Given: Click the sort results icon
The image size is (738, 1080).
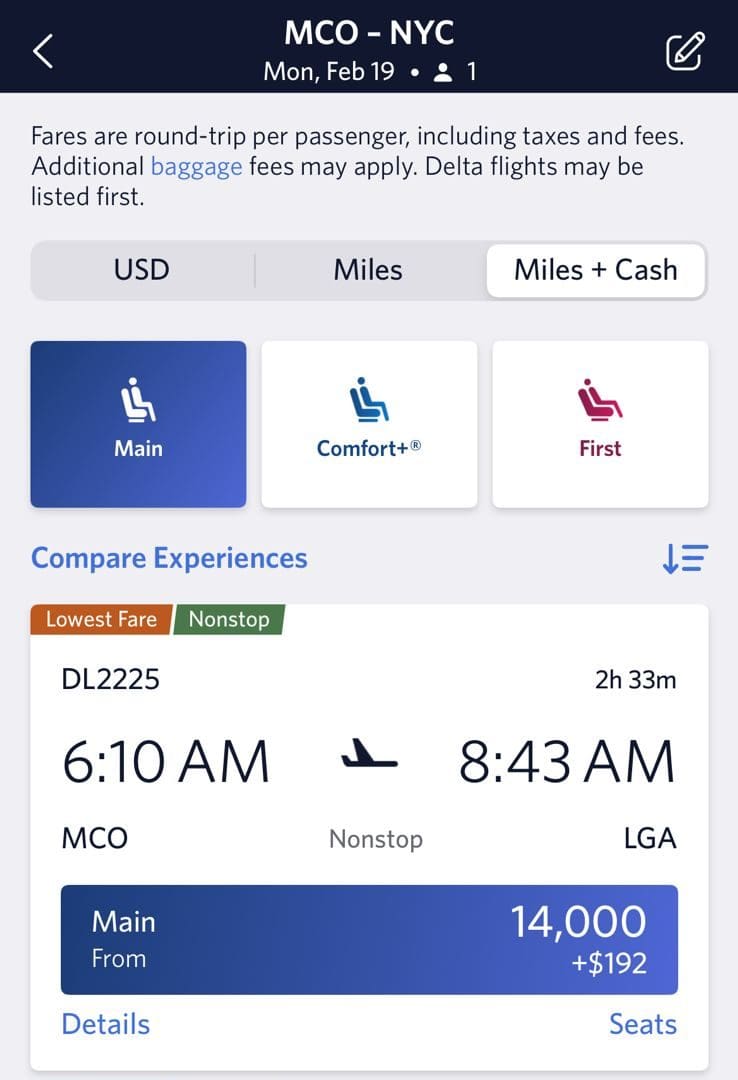Looking at the screenshot, I should click(x=684, y=558).
